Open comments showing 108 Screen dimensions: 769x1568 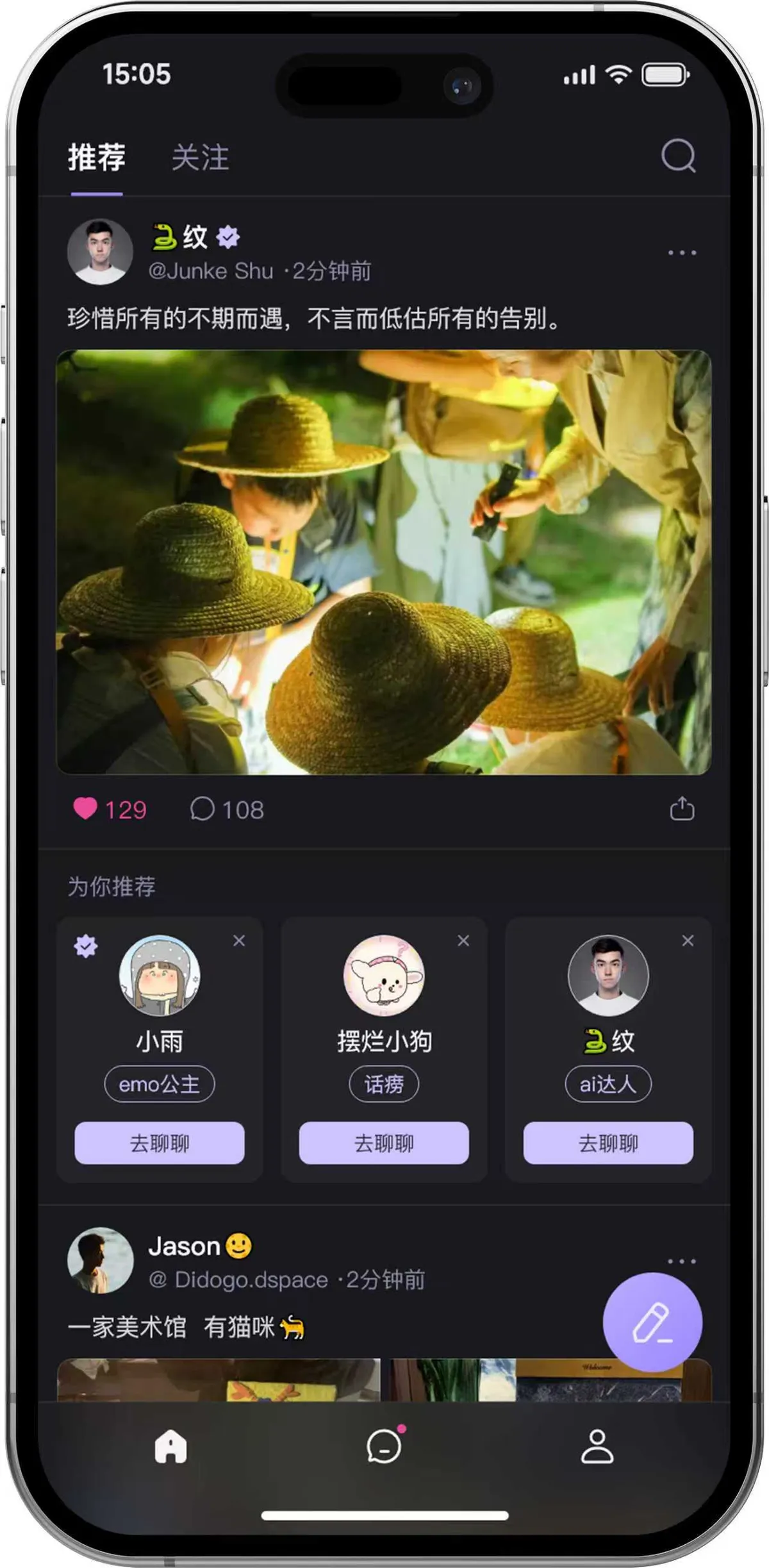[x=226, y=809]
